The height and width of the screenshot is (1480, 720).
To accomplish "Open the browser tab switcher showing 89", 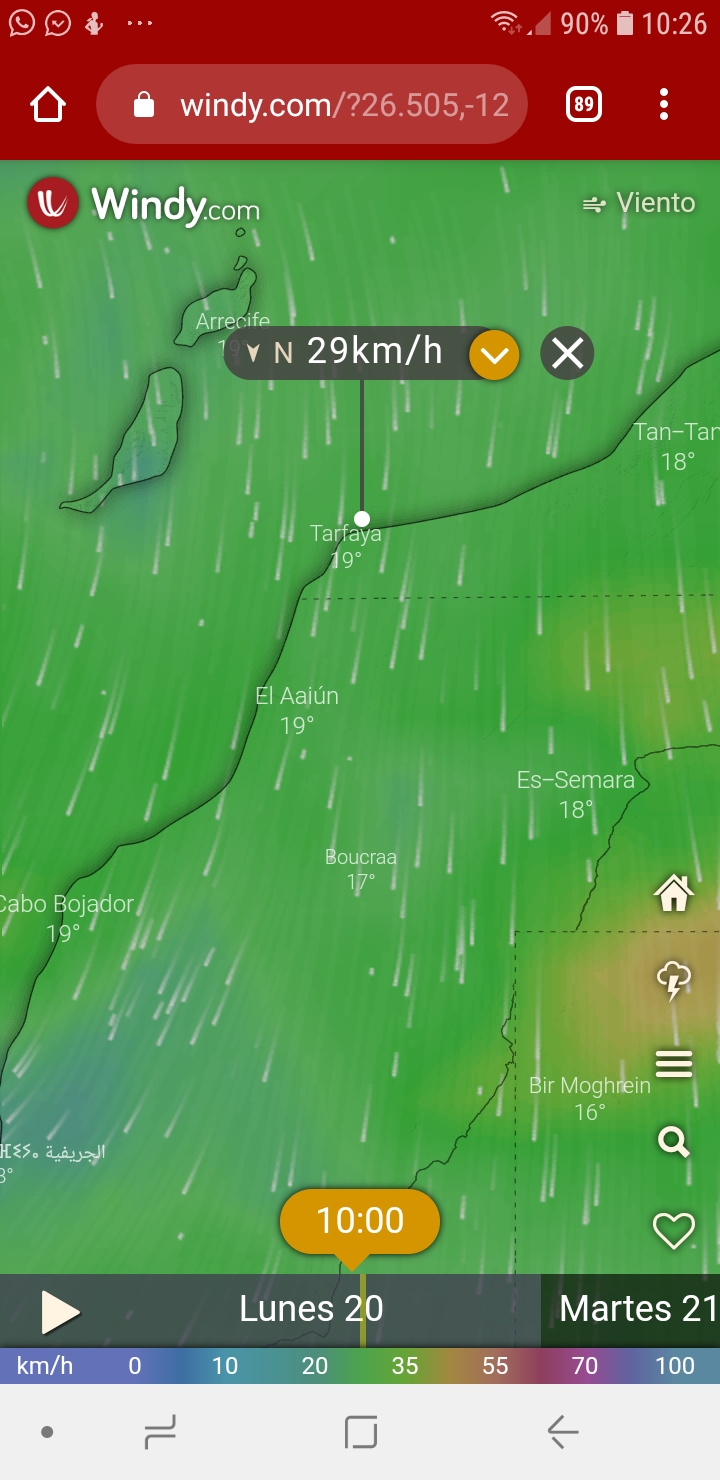I will tap(584, 104).
